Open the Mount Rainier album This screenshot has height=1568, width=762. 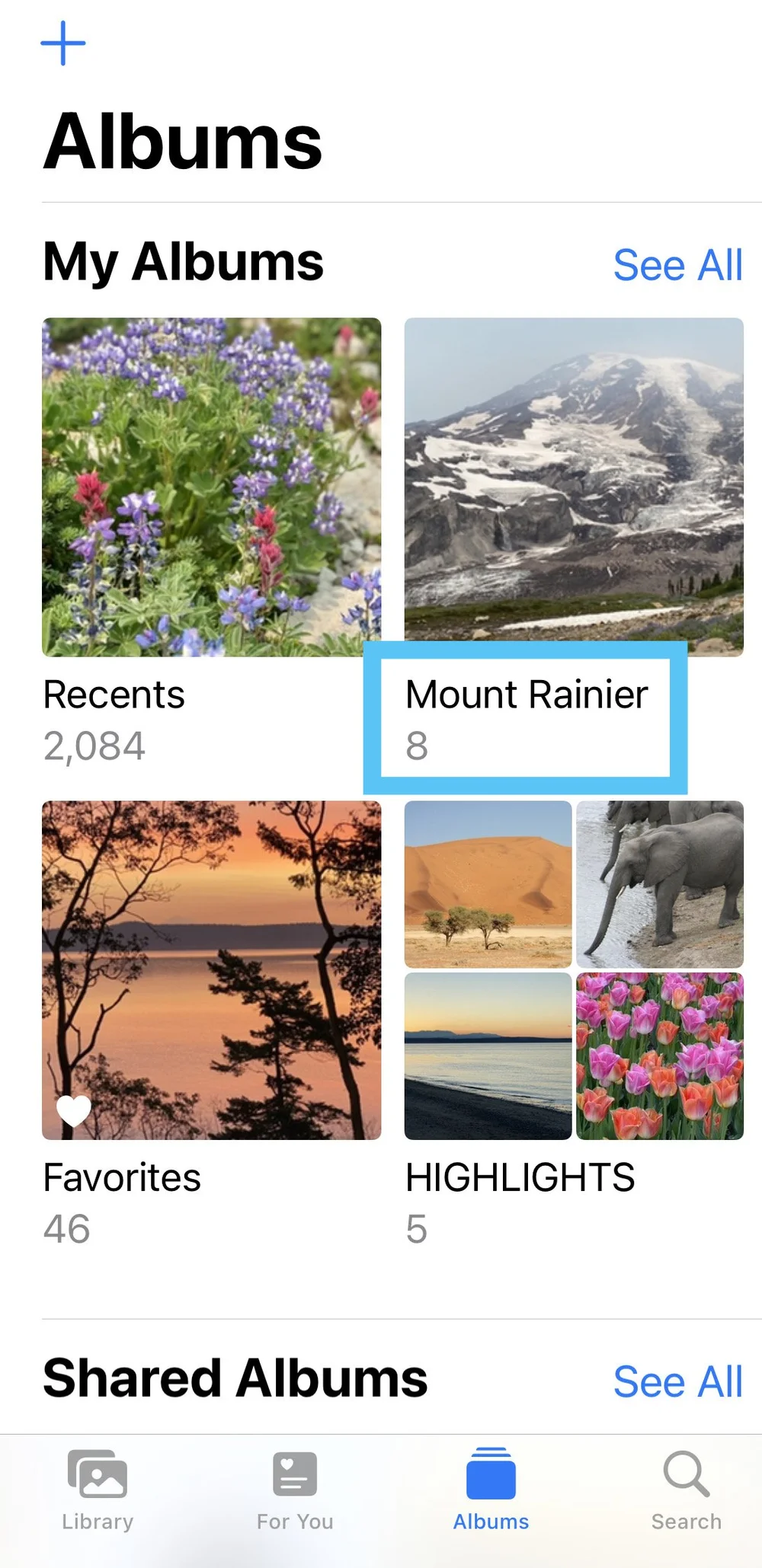click(x=573, y=487)
